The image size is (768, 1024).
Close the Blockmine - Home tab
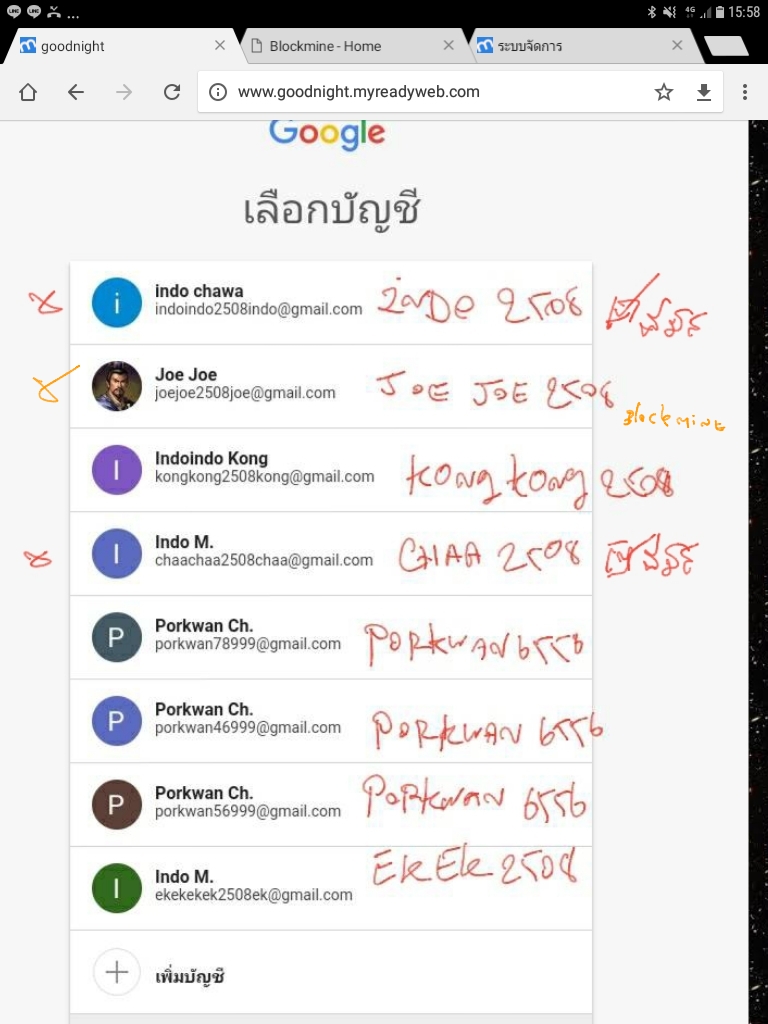449,46
